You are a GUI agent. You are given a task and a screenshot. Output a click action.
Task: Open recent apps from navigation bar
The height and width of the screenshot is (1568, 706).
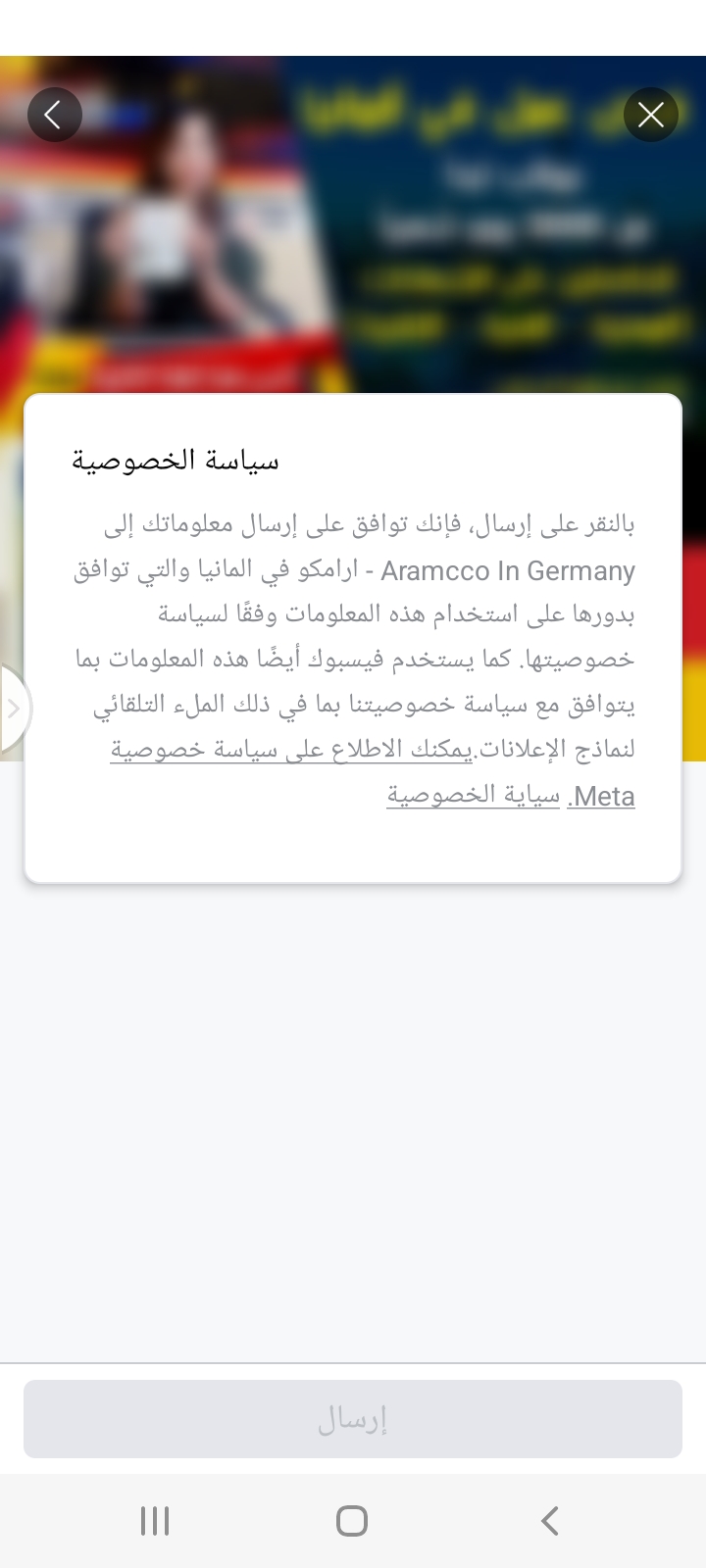click(x=155, y=1521)
